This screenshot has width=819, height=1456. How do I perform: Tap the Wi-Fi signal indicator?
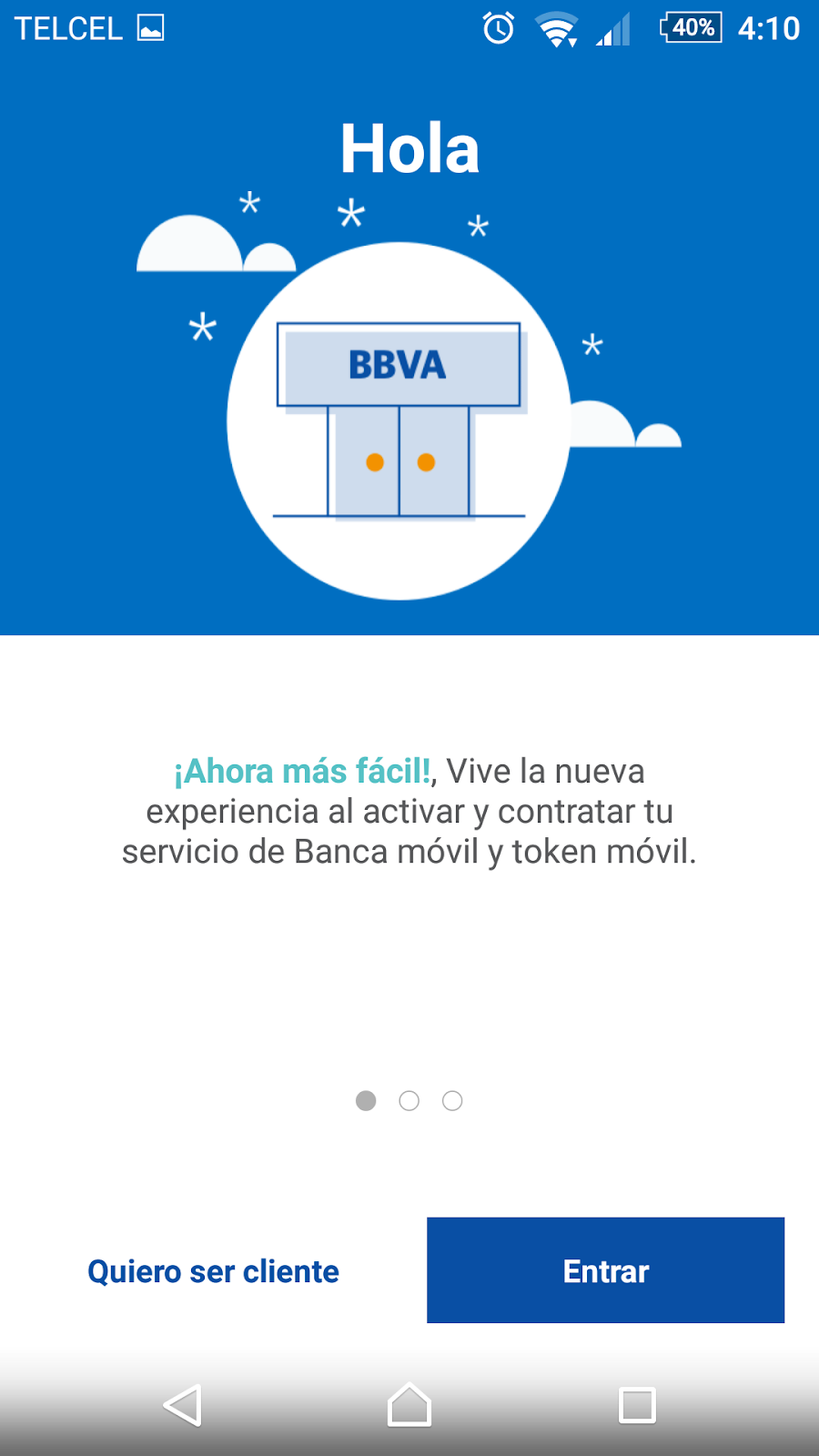556,29
